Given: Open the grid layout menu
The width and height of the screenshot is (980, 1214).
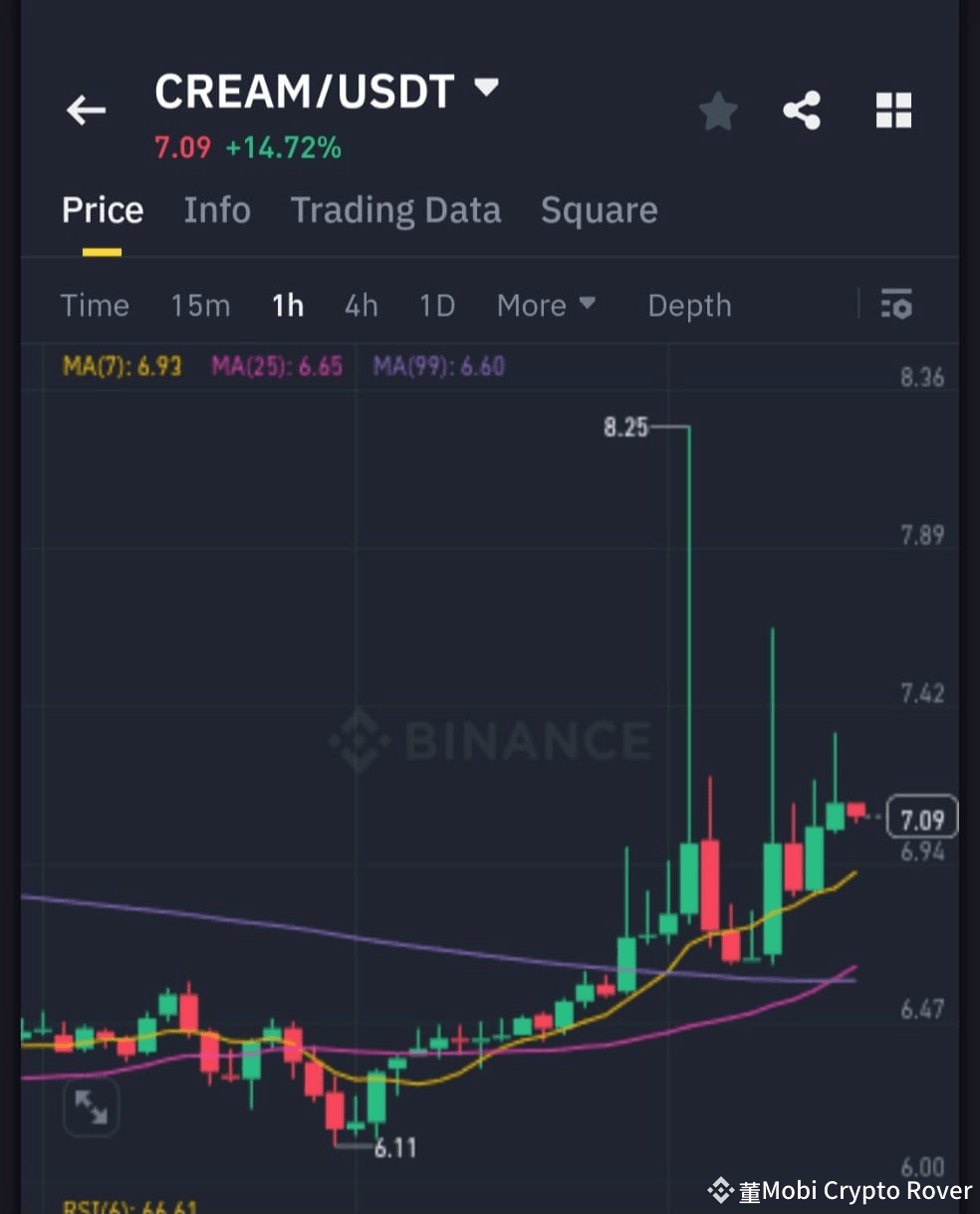Looking at the screenshot, I should pos(893,111).
